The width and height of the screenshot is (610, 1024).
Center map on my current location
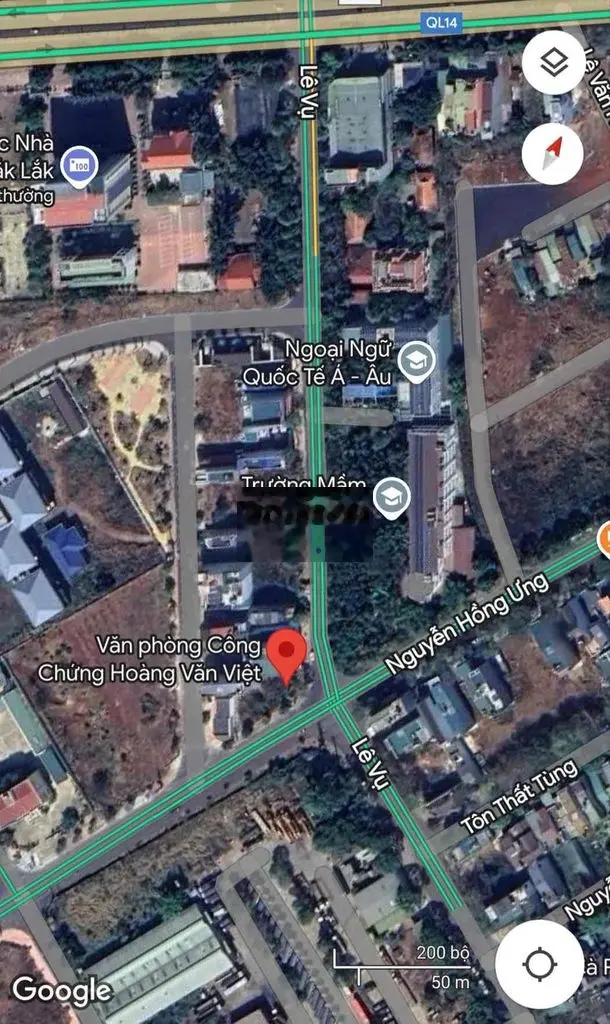pyautogui.click(x=539, y=964)
